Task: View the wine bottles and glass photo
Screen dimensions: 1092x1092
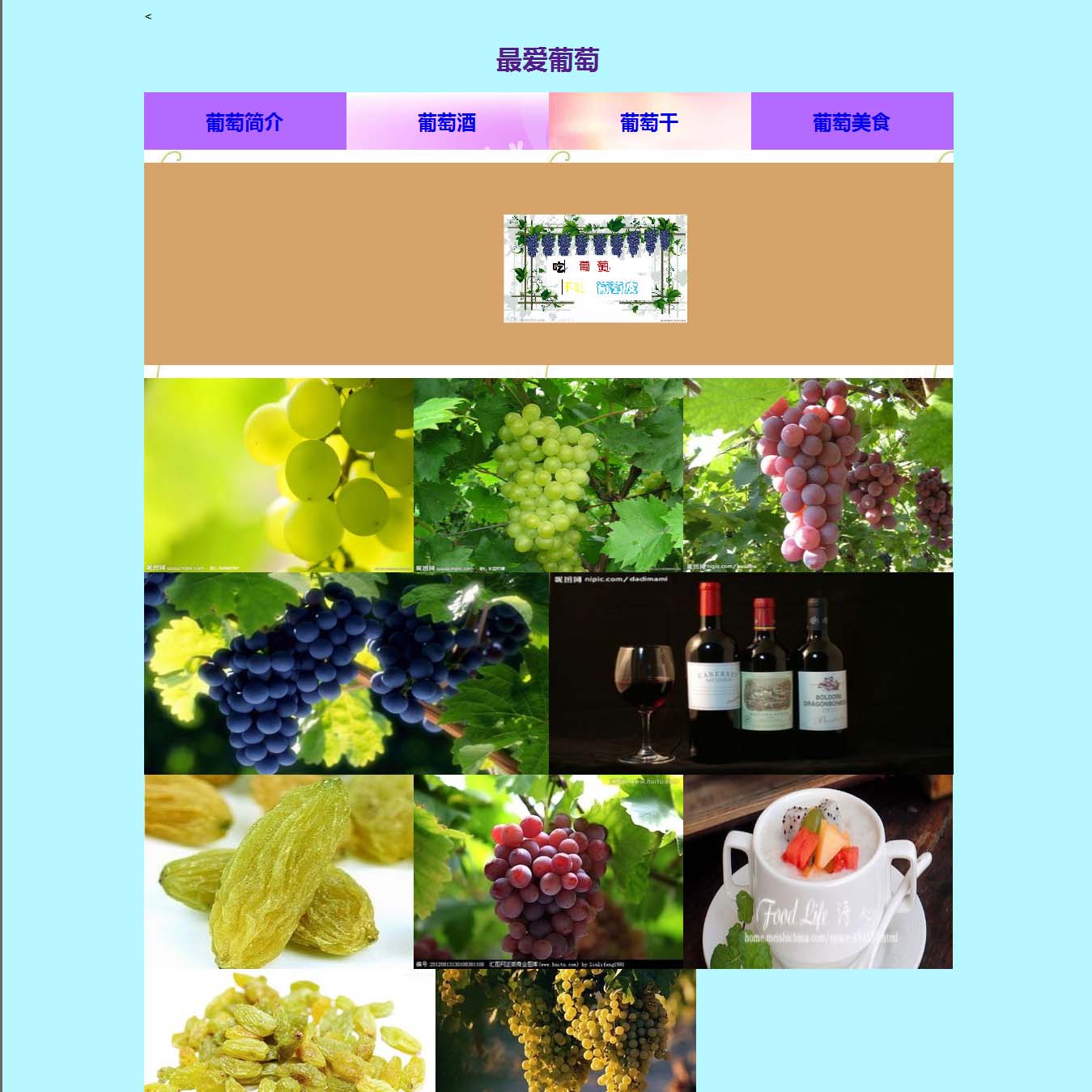Action: (x=751, y=673)
